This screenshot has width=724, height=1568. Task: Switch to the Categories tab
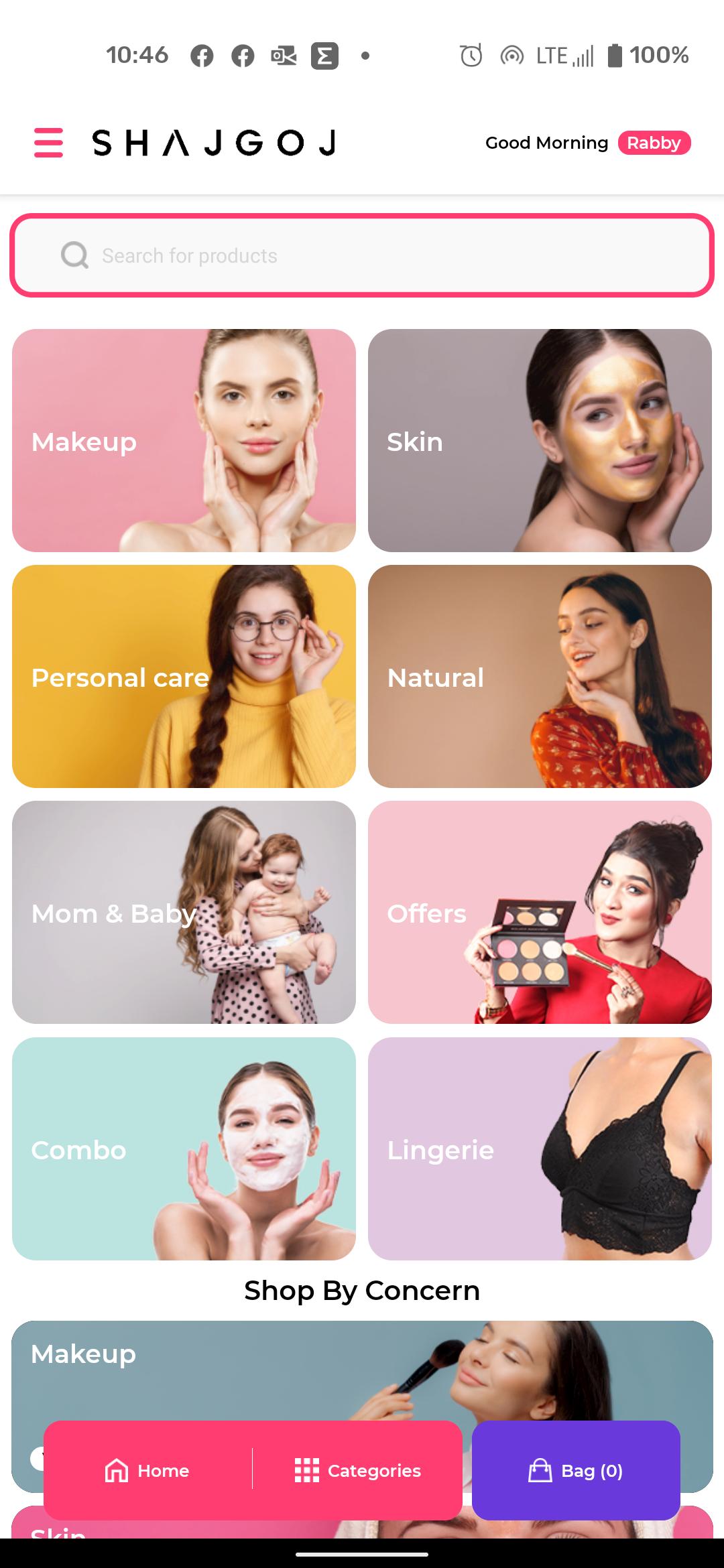[357, 1471]
